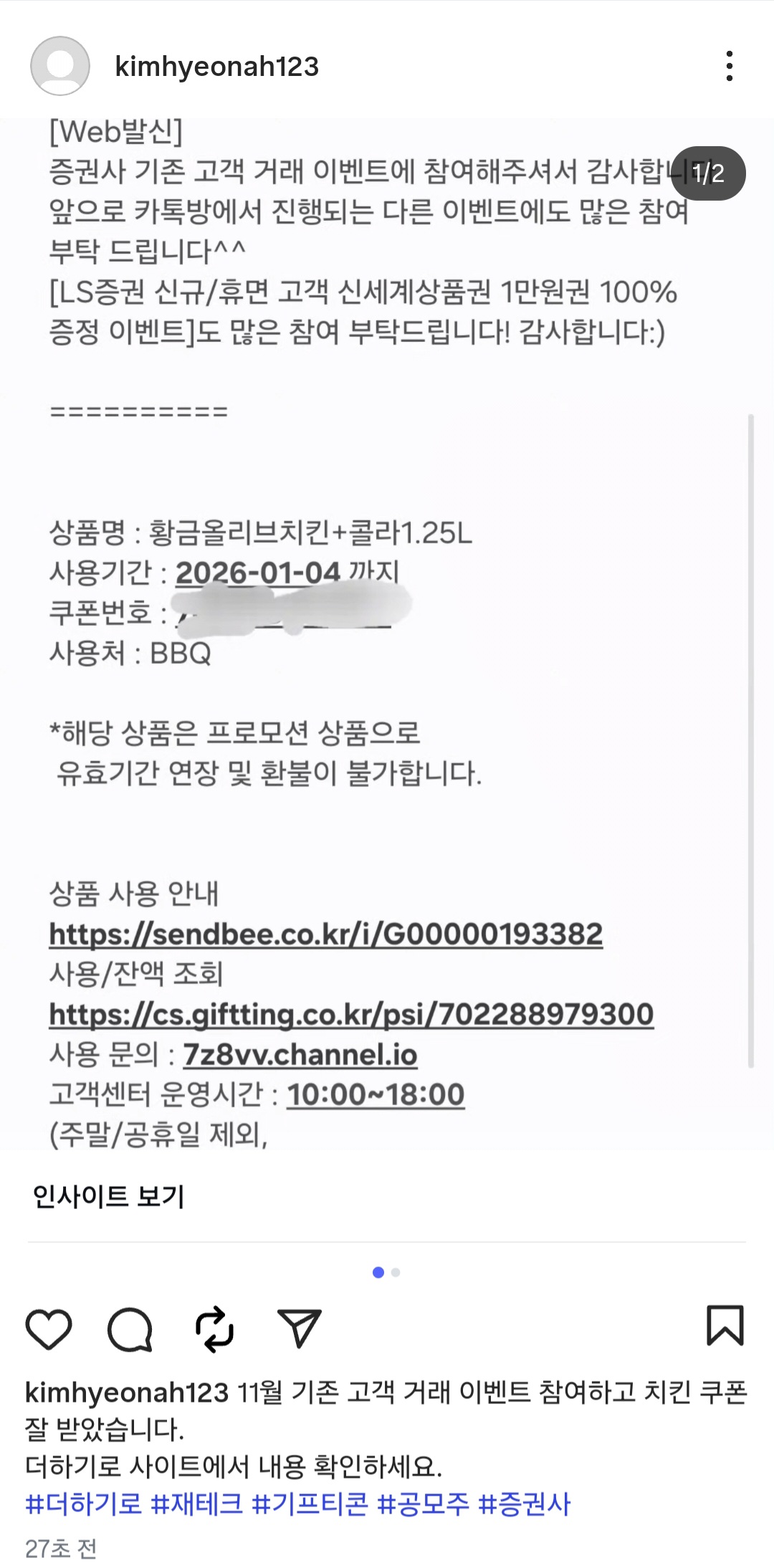
Task: Open the #기프티콘 hashtag
Action: point(310,1504)
